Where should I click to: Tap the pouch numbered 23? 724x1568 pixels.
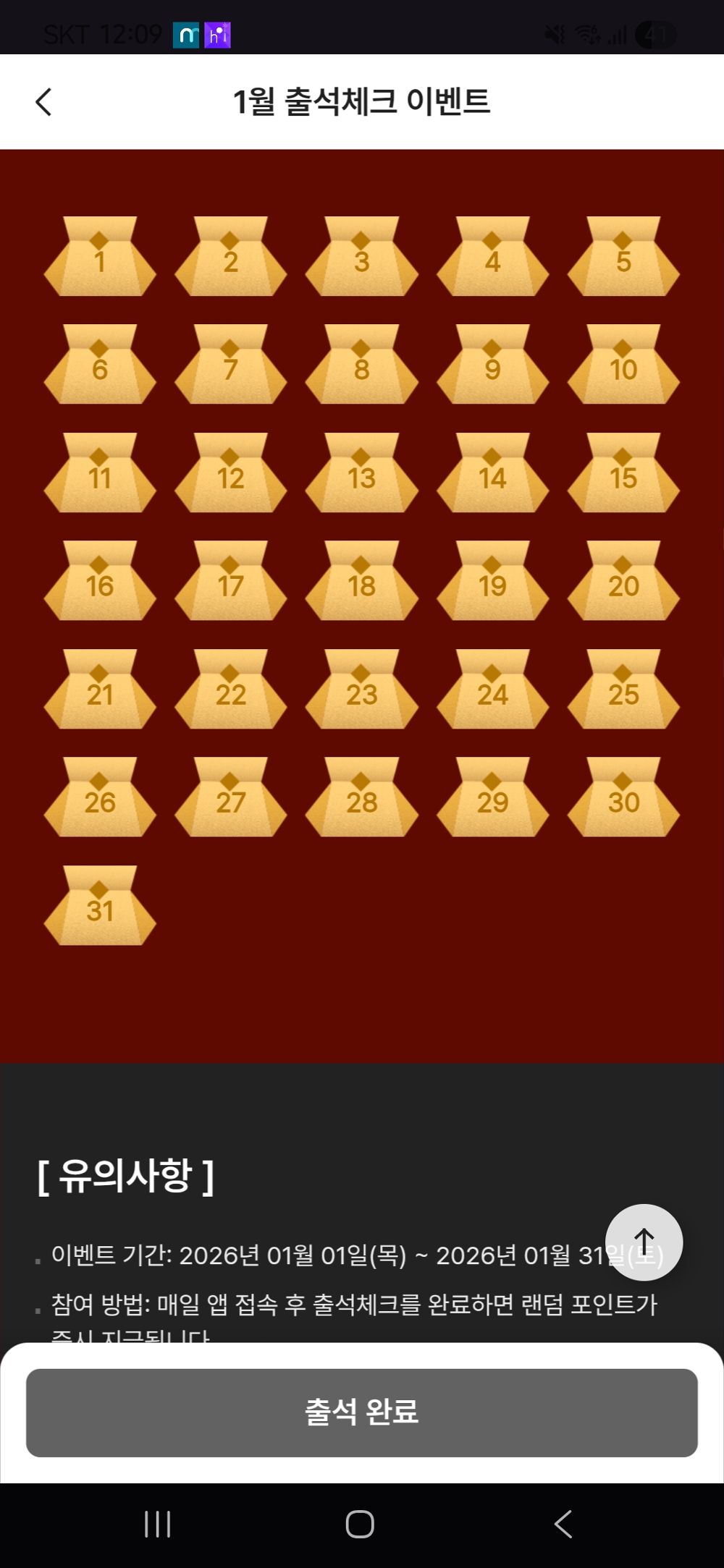(361, 690)
